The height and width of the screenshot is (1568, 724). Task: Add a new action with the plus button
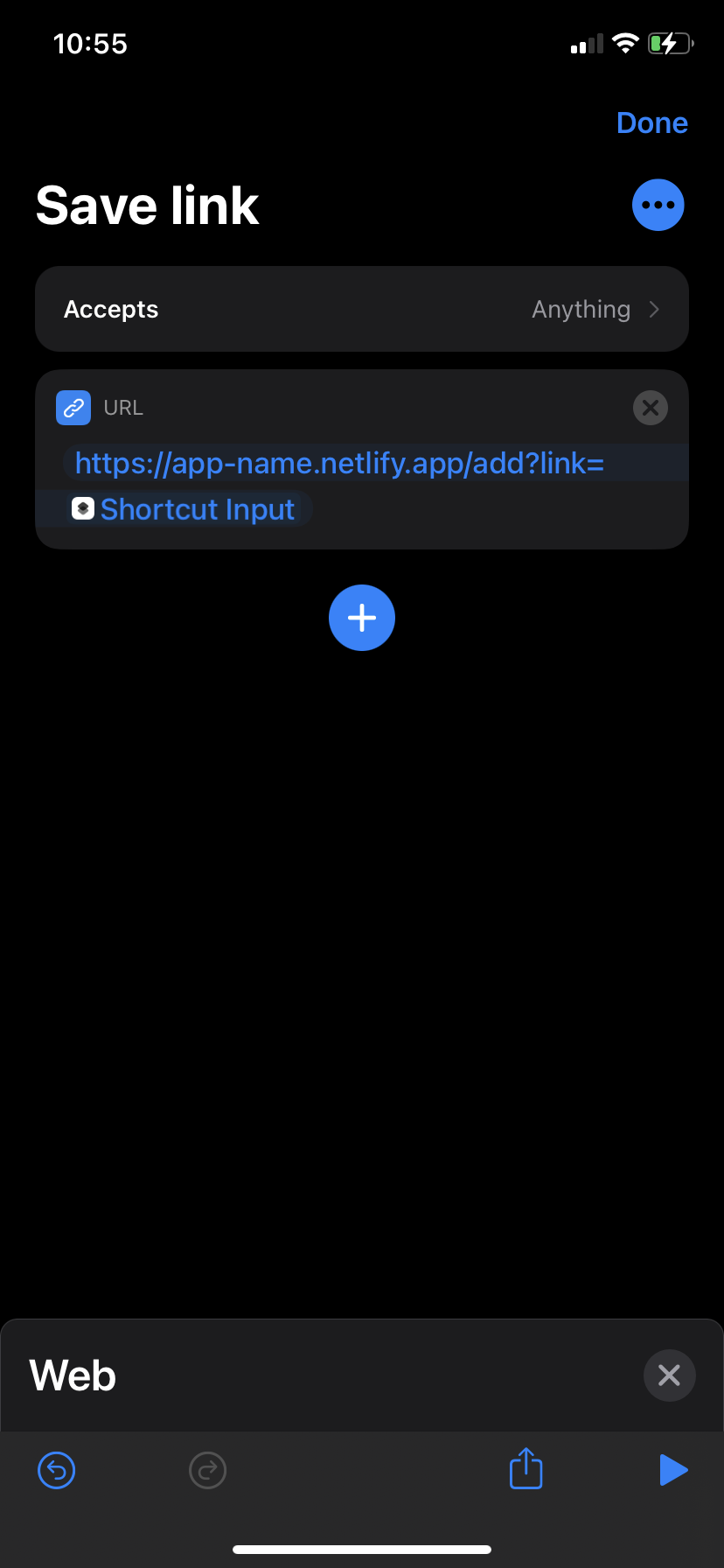pos(362,618)
